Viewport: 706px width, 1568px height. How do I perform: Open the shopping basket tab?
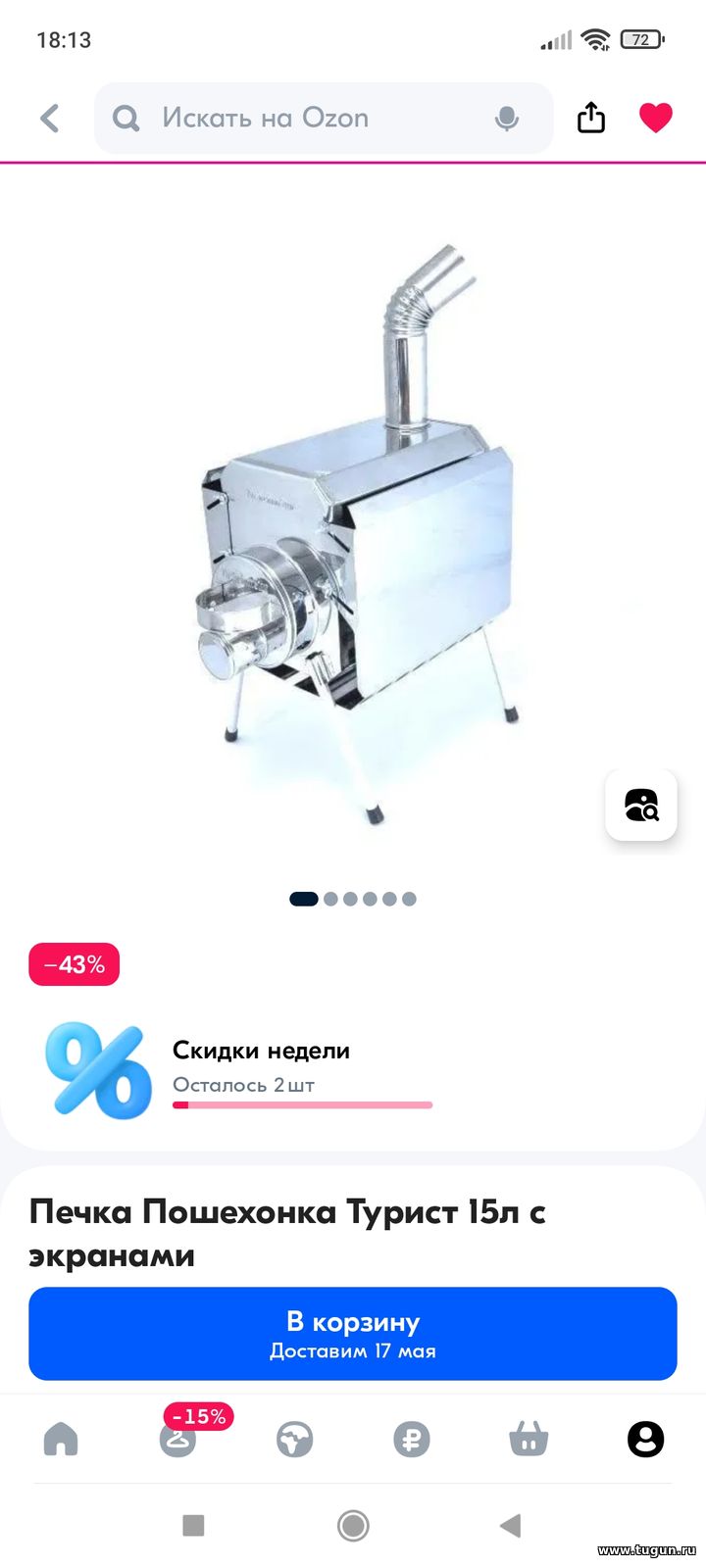tap(529, 1439)
